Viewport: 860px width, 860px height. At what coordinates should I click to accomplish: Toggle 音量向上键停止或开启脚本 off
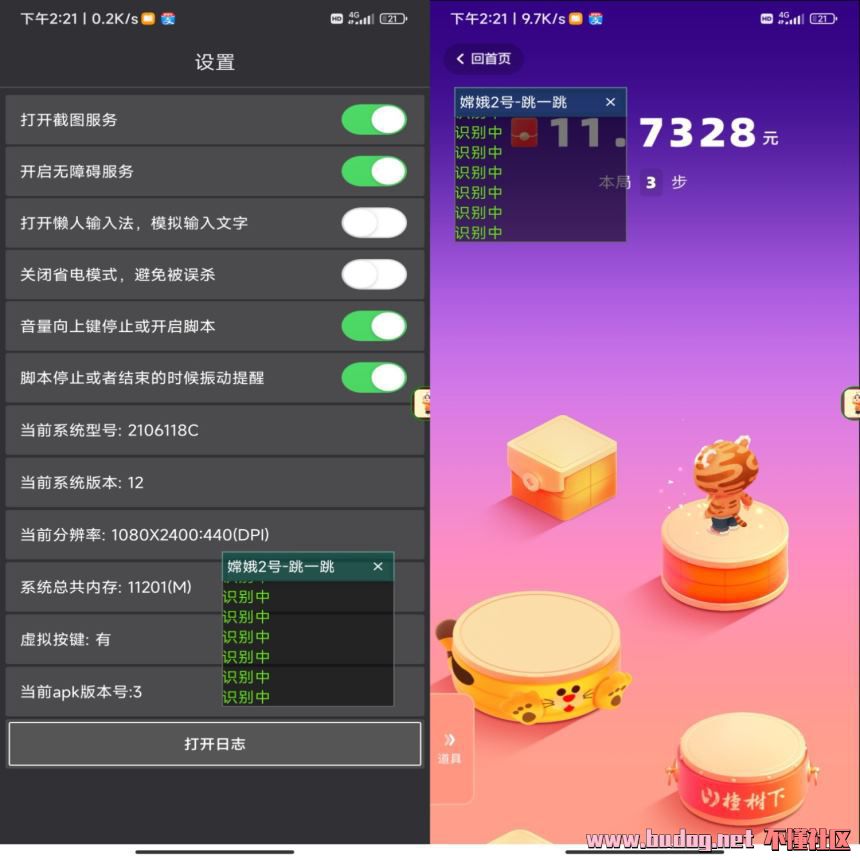pyautogui.click(x=374, y=326)
